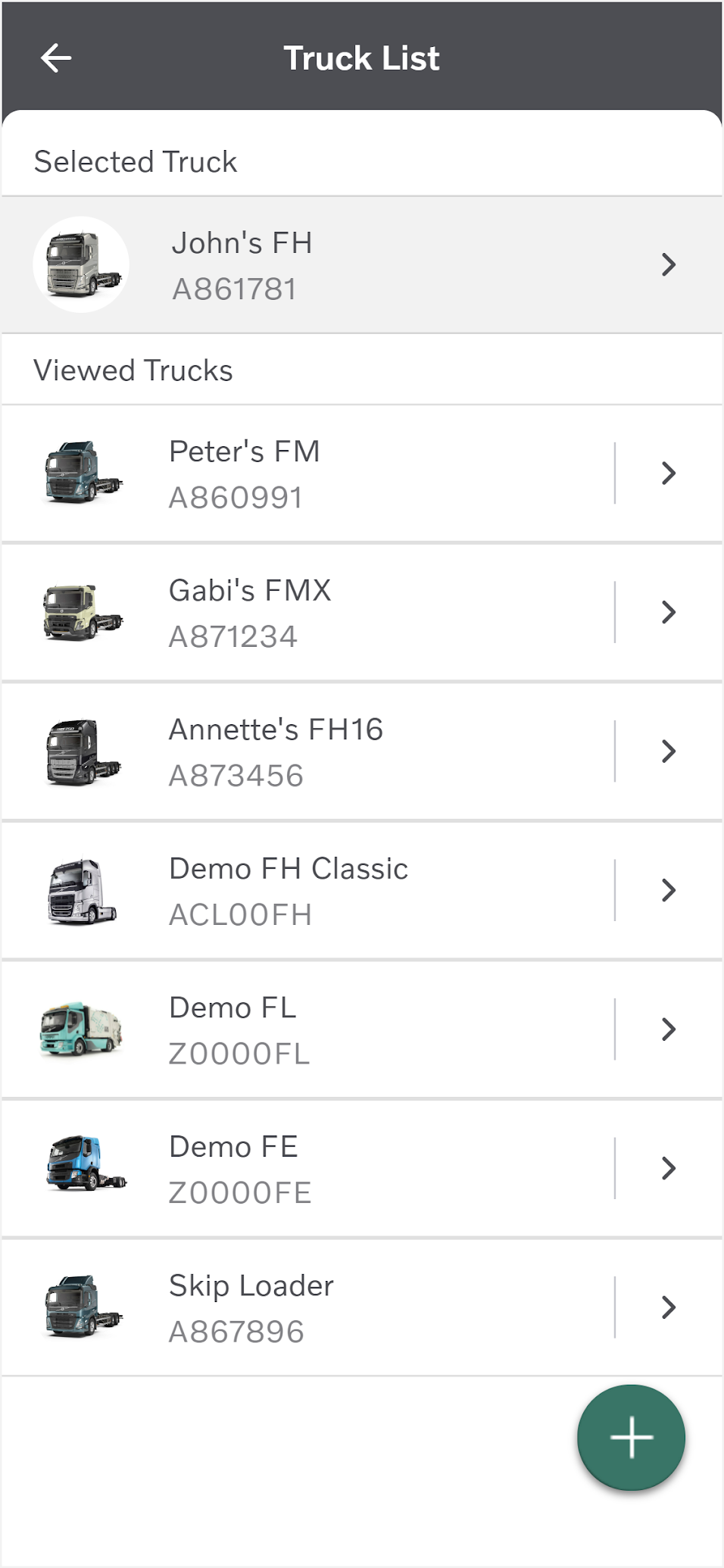
Task: Open Demo FH Classic truck
Action: coord(318,891)
